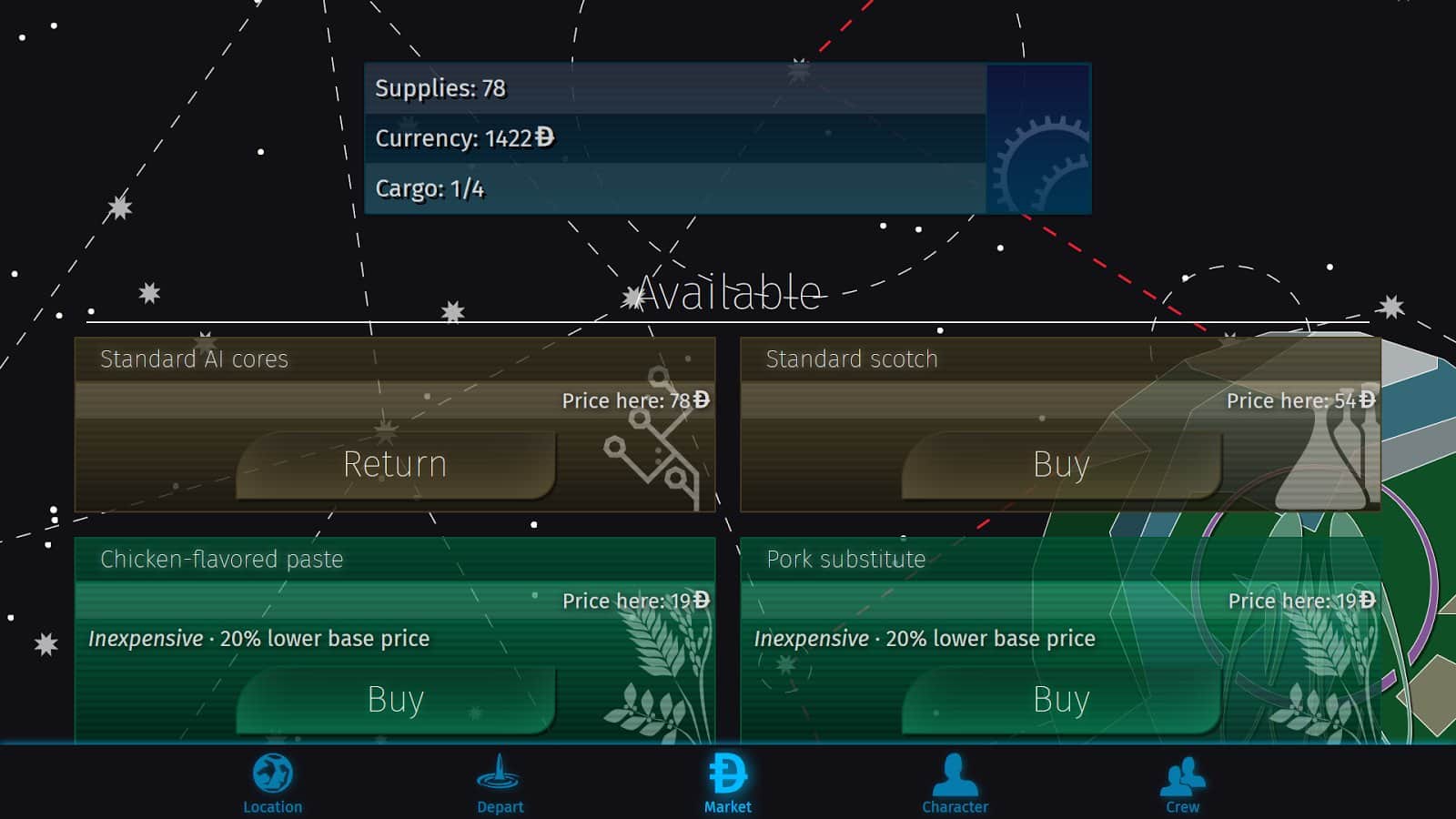Switch to the Location tab
This screenshot has width=1456, height=819.
pyautogui.click(x=272, y=784)
